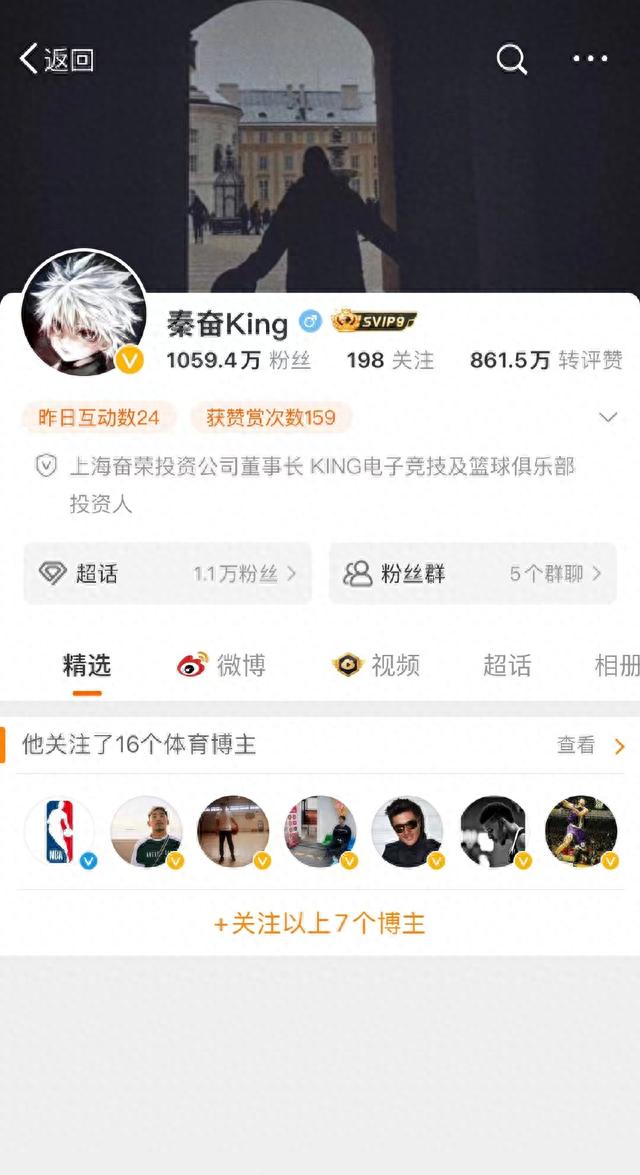Open 粉丝群 with 5个群聊
640x1175 pixels.
tap(472, 573)
